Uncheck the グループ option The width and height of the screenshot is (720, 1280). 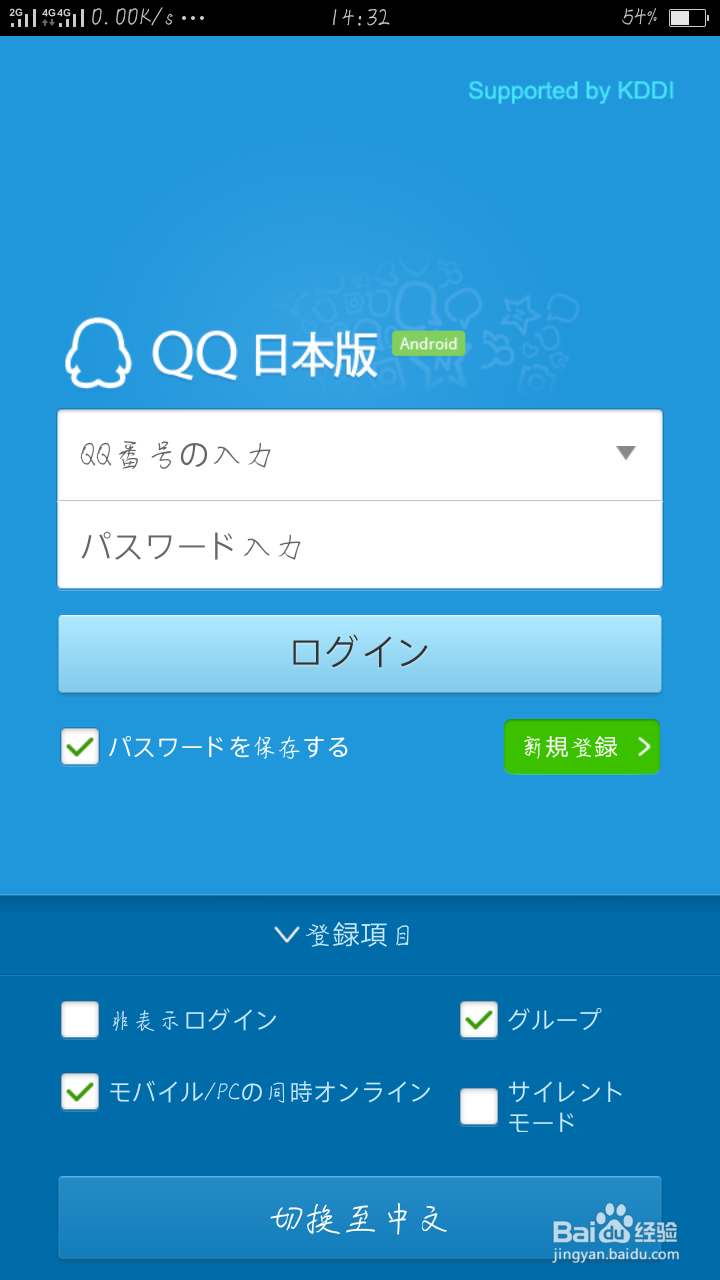pyautogui.click(x=478, y=1019)
